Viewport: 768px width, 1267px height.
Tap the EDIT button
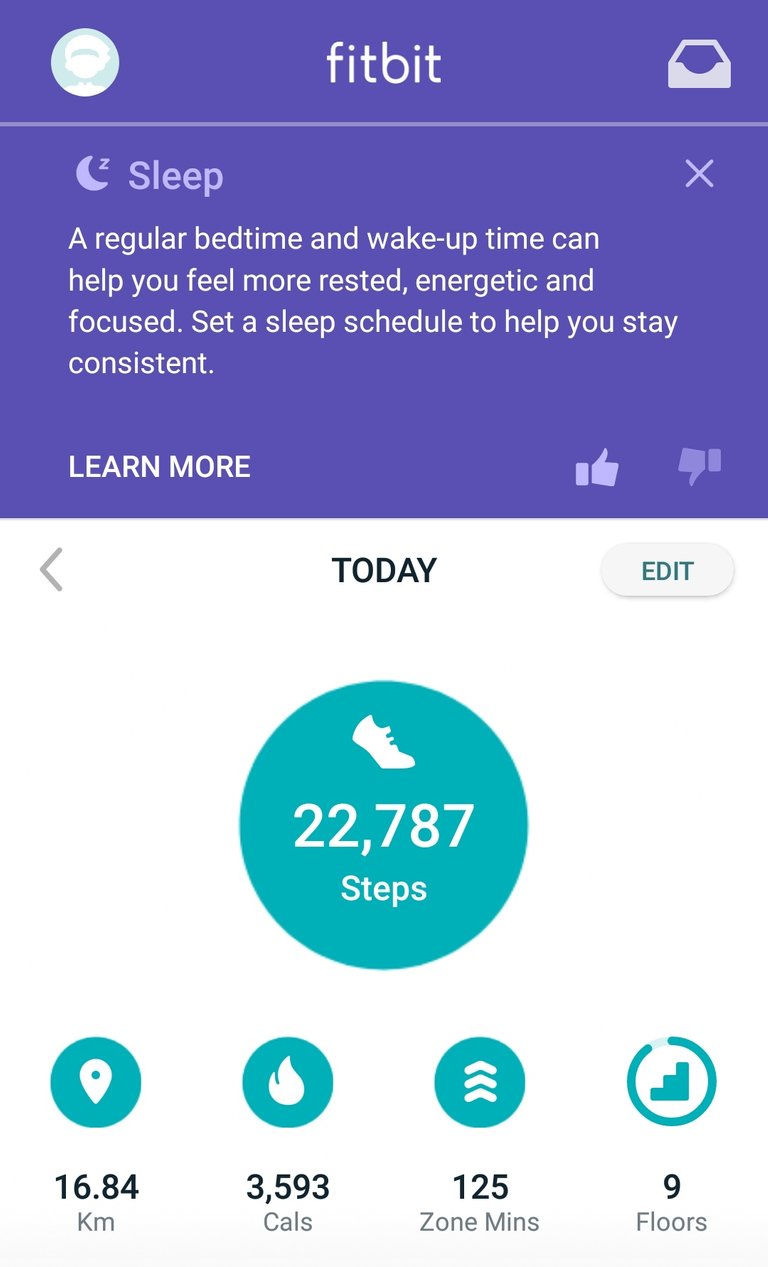[667, 571]
